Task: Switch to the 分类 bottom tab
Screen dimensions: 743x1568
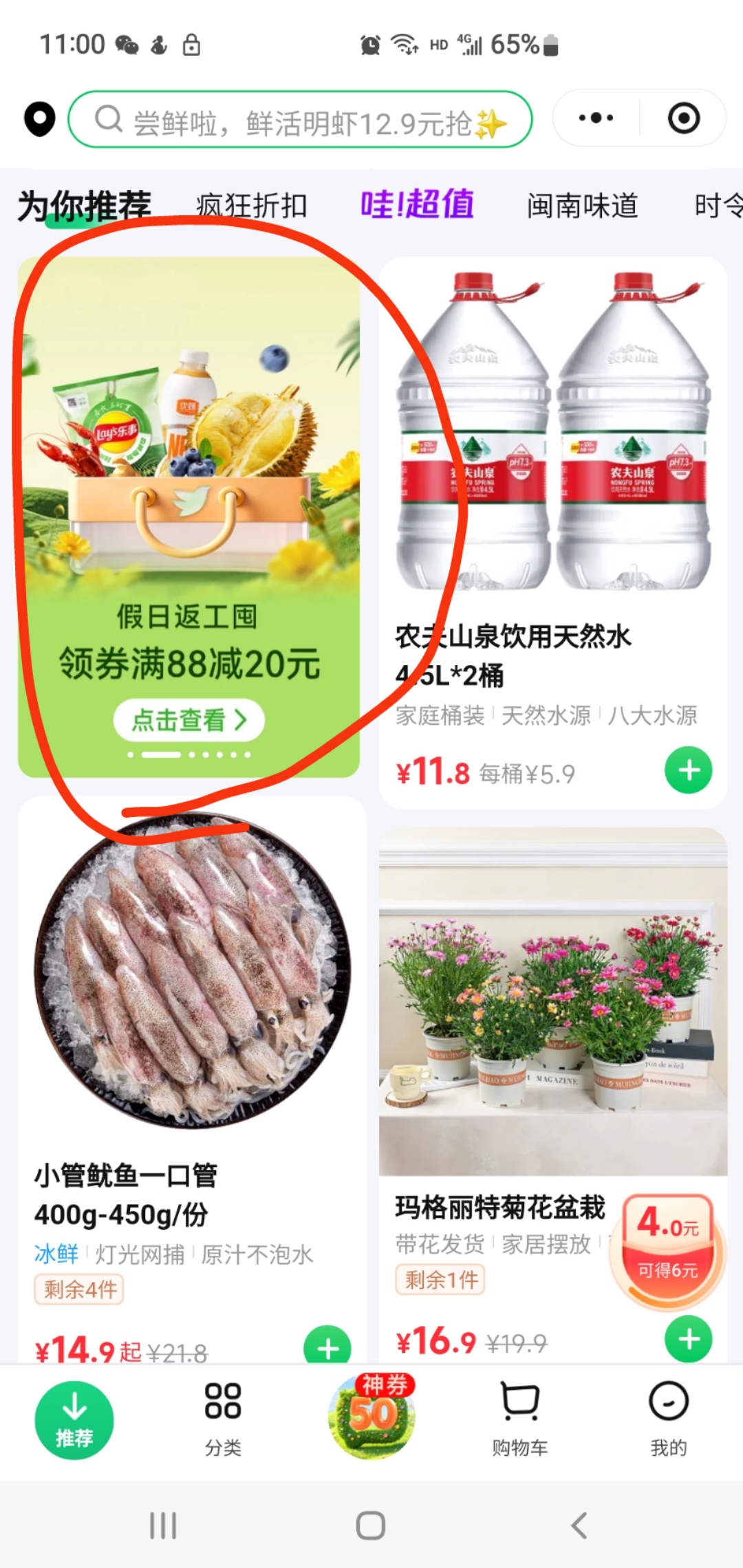Action: (223, 1419)
